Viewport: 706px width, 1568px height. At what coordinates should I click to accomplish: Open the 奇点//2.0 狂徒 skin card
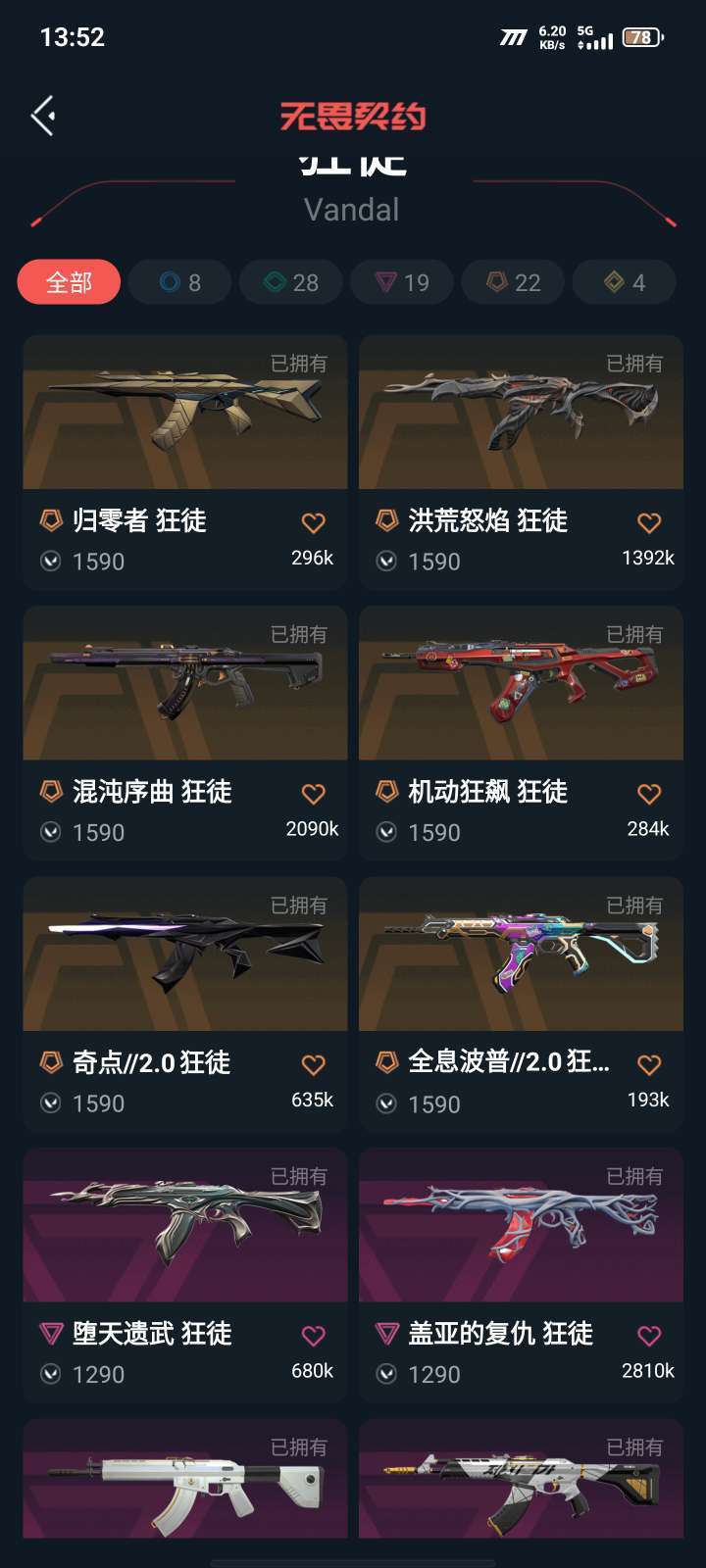point(185,1004)
